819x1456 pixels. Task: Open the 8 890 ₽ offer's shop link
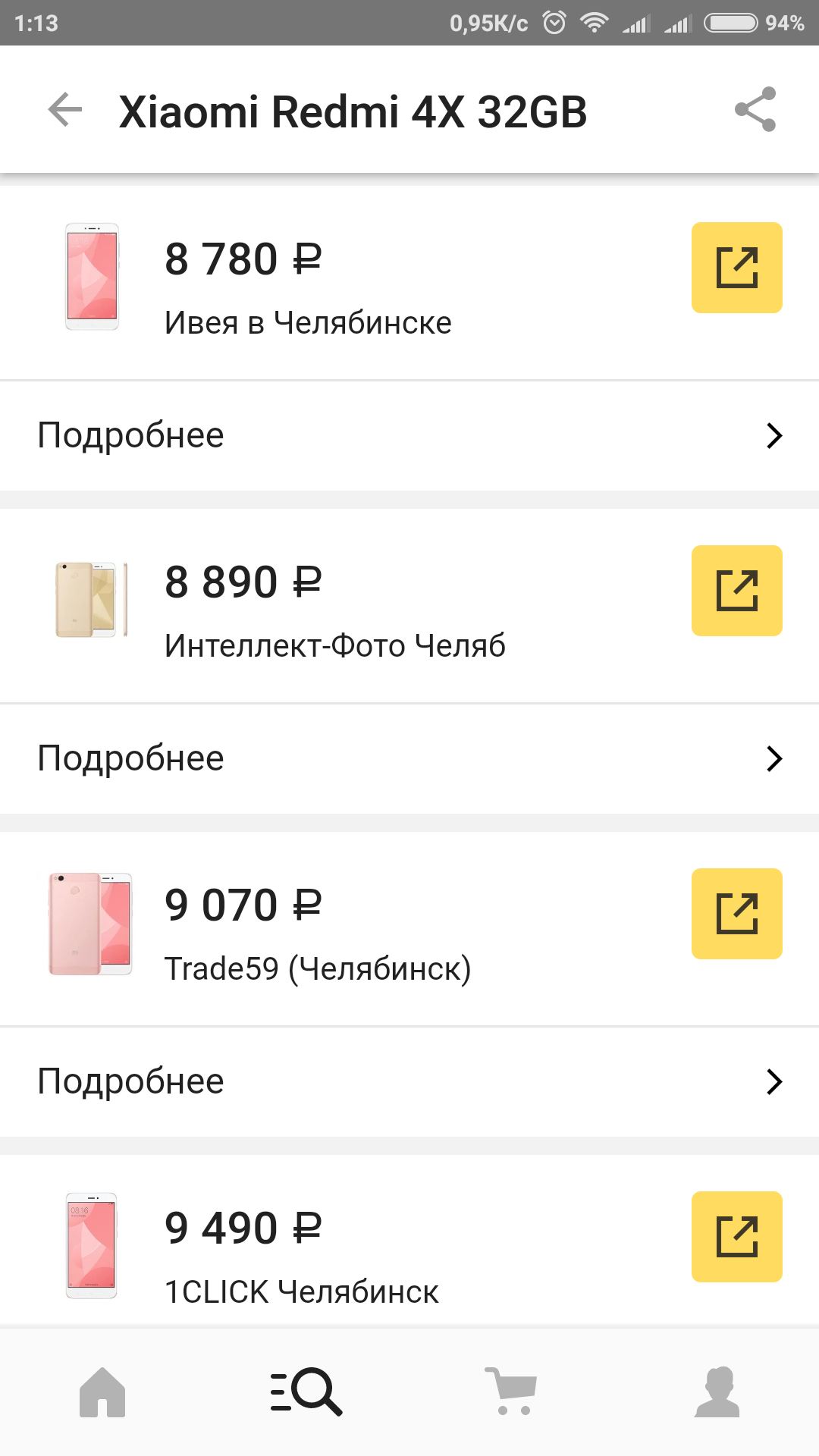pyautogui.click(x=736, y=591)
